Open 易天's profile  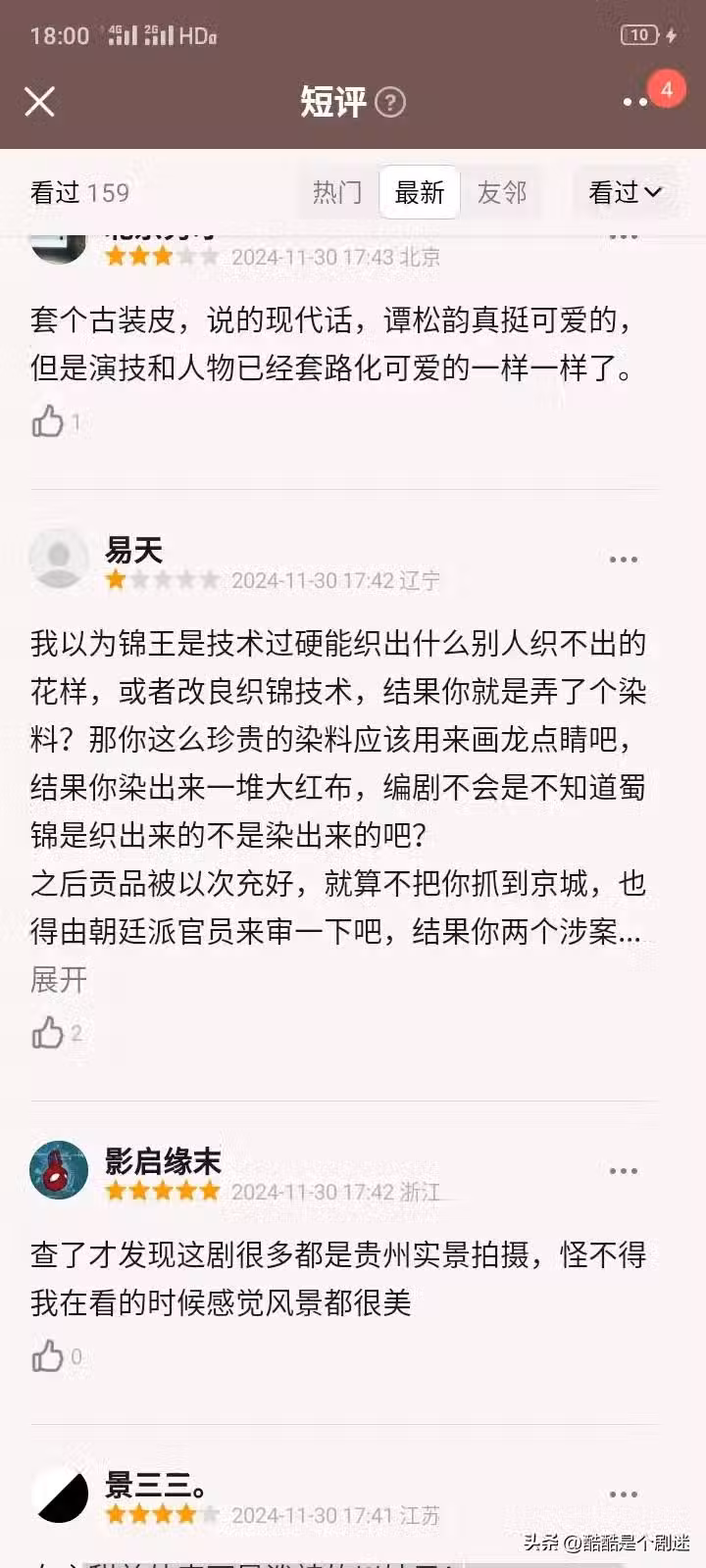tap(59, 559)
